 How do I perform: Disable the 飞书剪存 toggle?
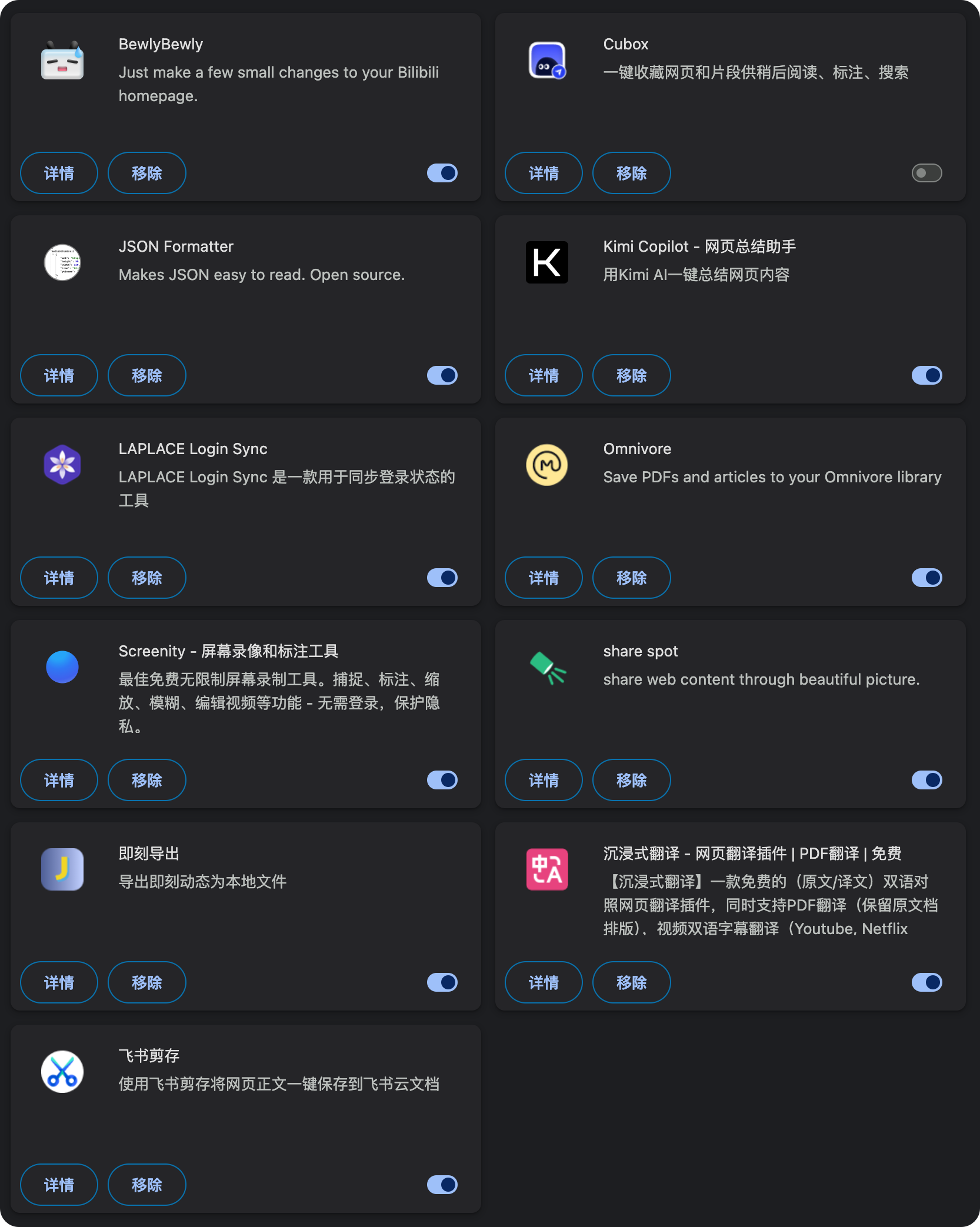pyautogui.click(x=442, y=1185)
